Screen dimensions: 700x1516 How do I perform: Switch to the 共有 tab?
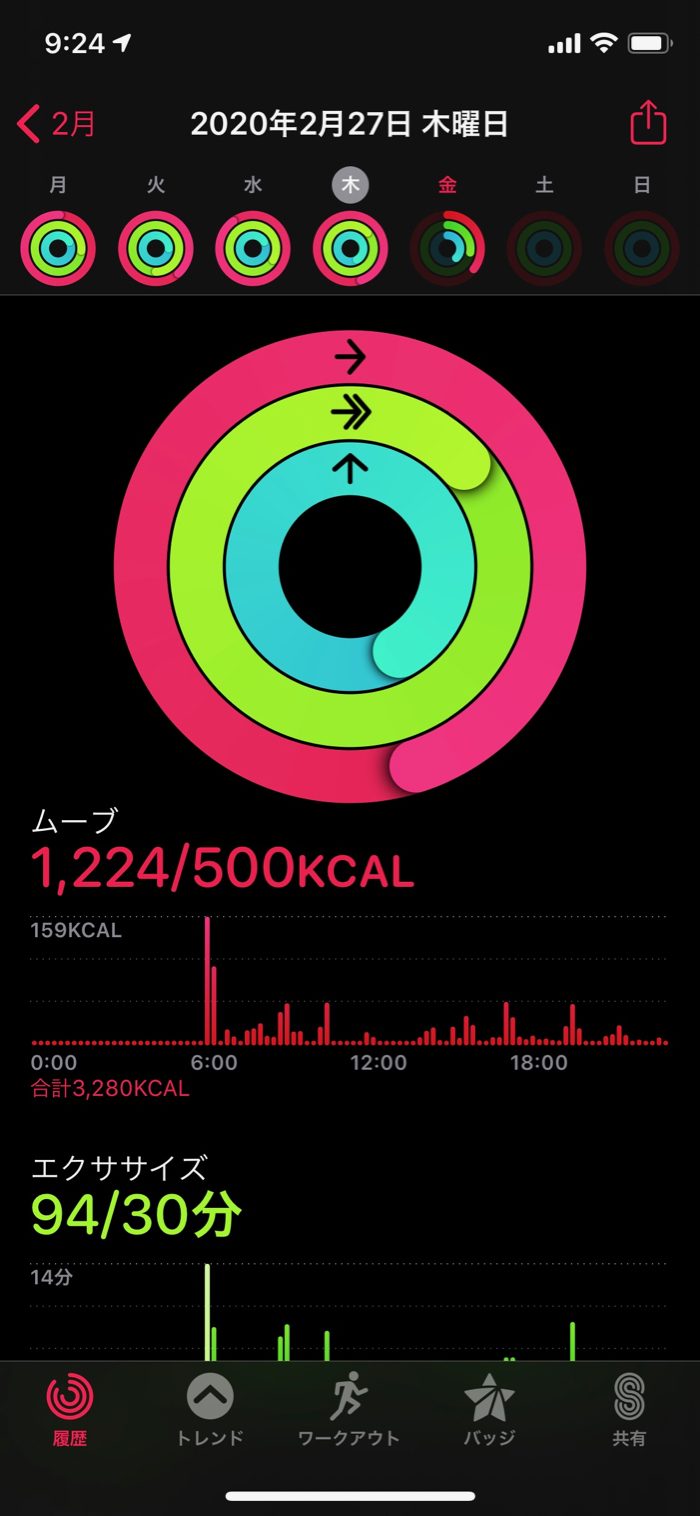629,1410
